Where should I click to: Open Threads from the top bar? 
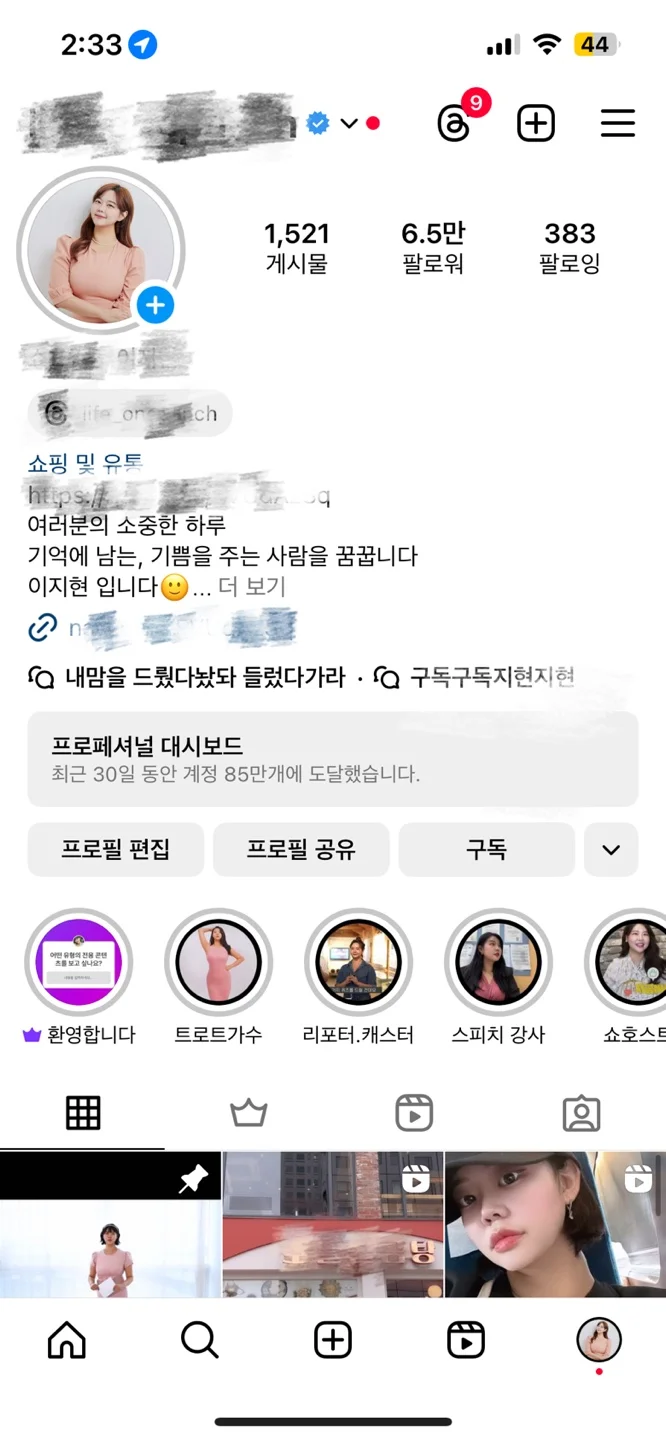[x=455, y=123]
